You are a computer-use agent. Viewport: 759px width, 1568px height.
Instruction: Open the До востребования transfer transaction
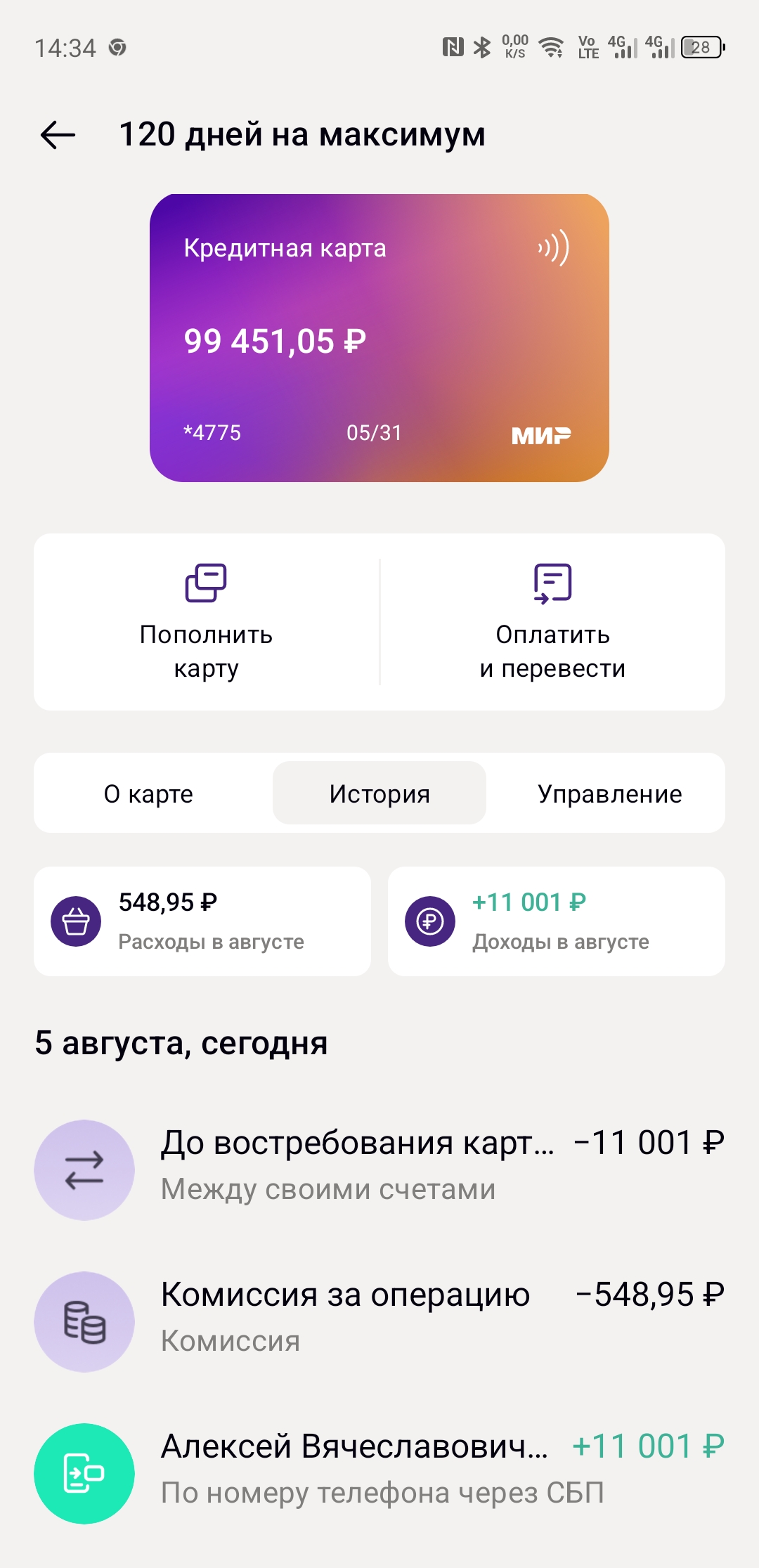(379, 1169)
